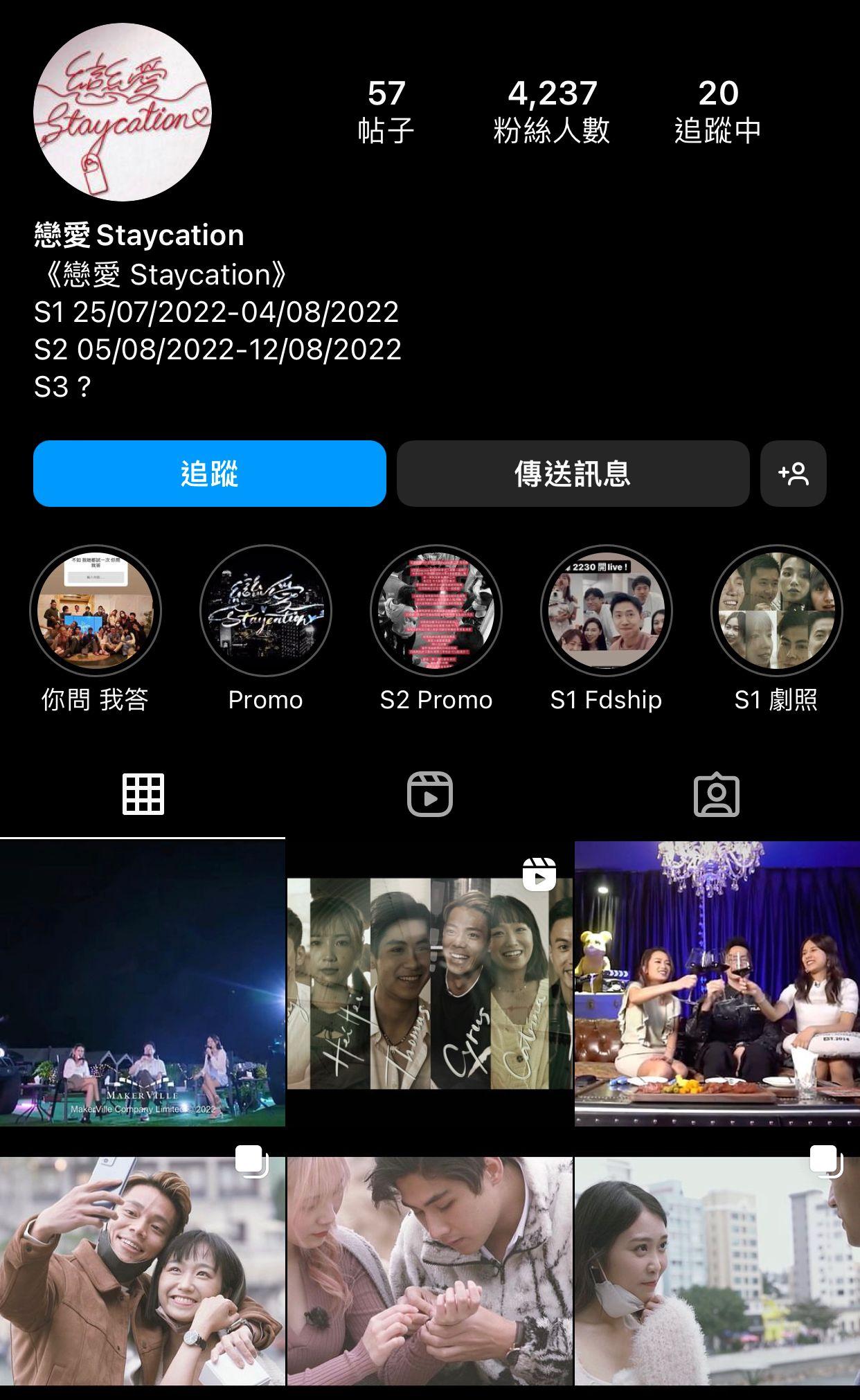The image size is (860, 1400).
Task: Open the post of couple holding hands
Action: 429,1271
